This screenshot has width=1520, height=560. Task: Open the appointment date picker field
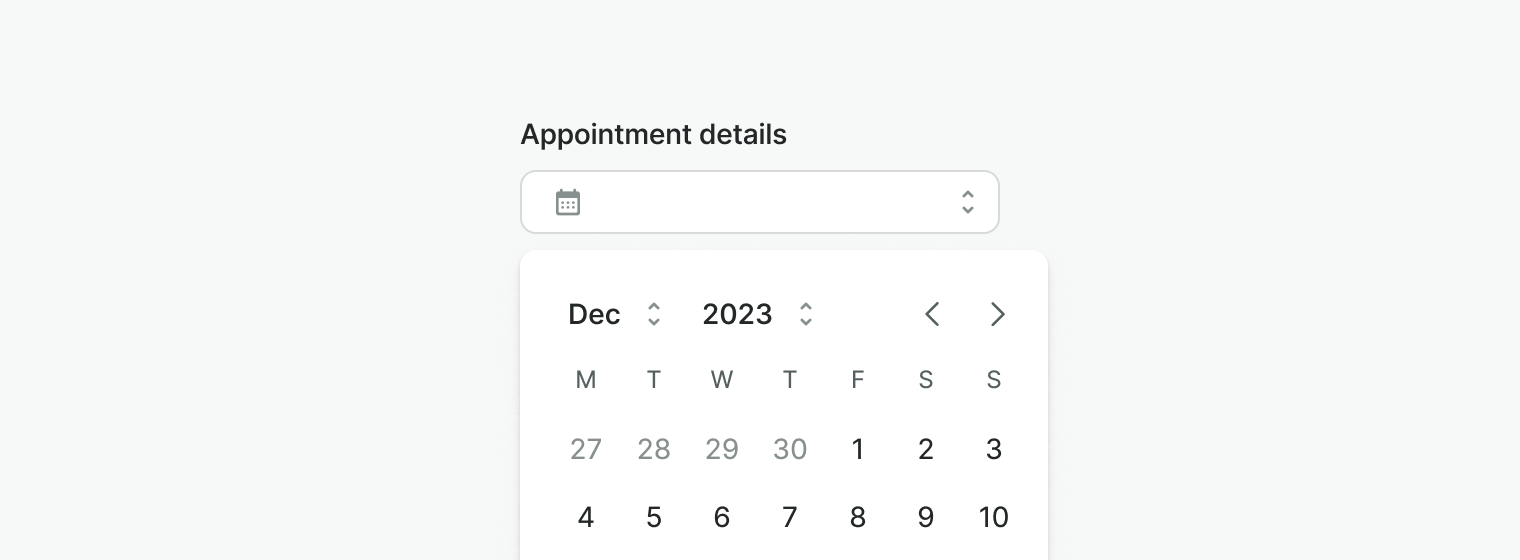(x=759, y=202)
